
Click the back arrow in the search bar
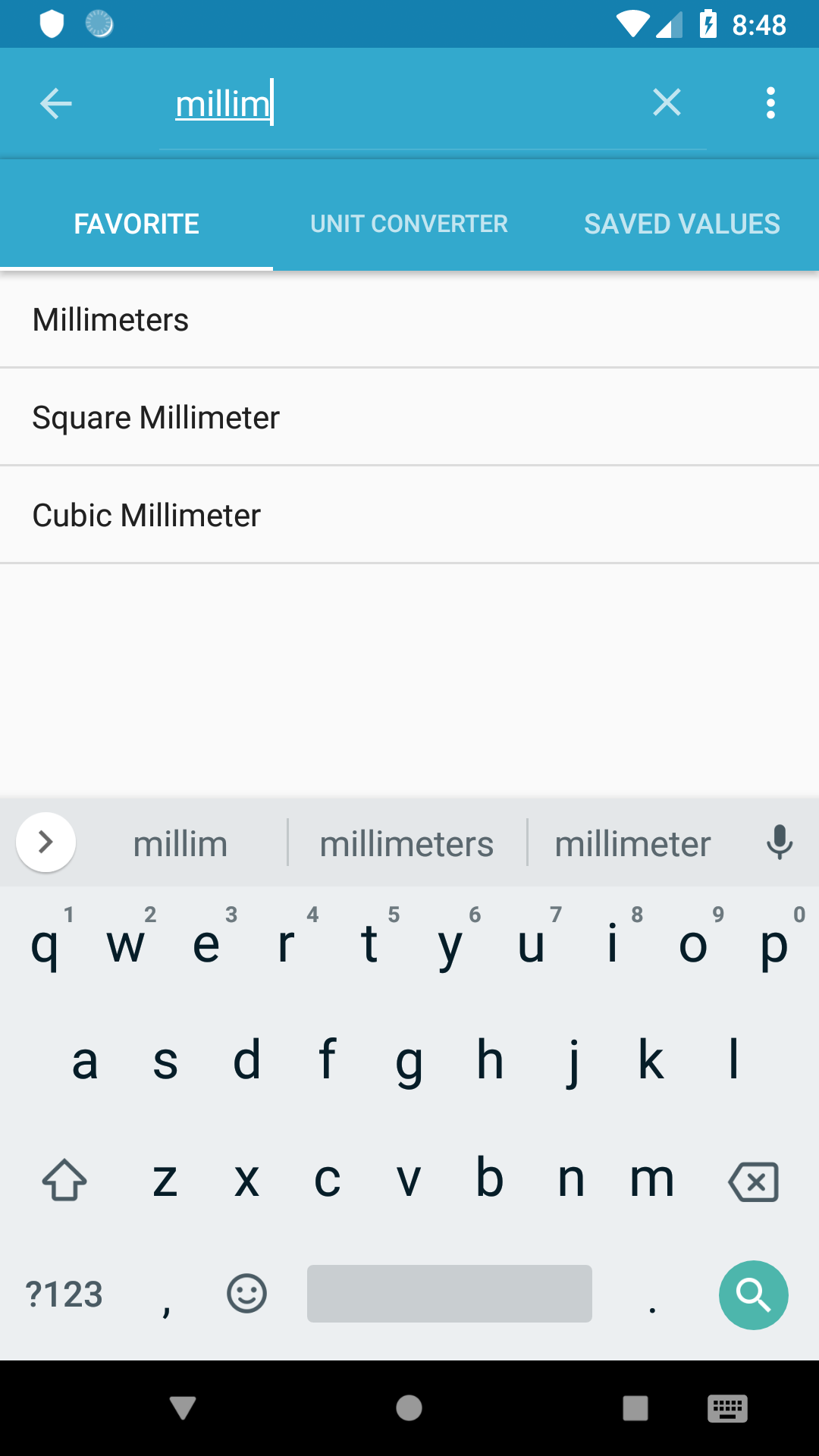55,102
